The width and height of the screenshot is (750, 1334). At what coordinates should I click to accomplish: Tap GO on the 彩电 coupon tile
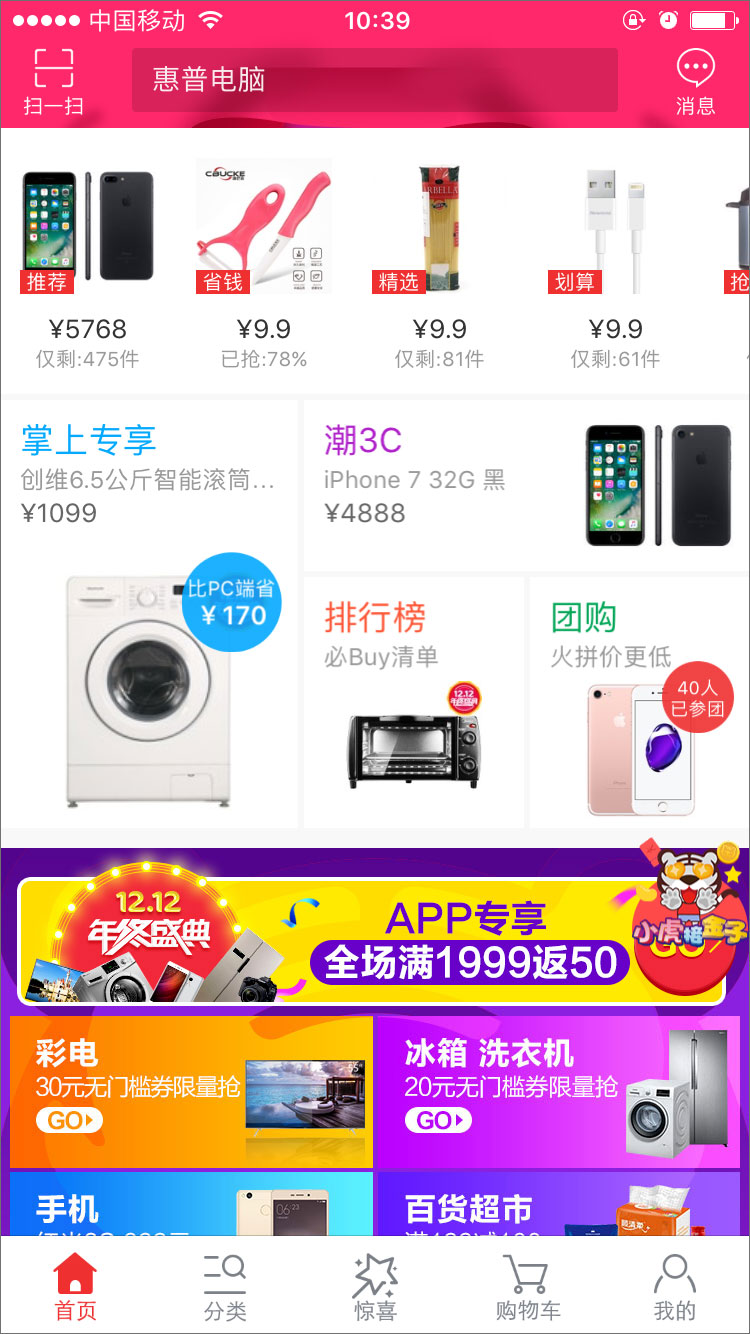pos(69,1121)
